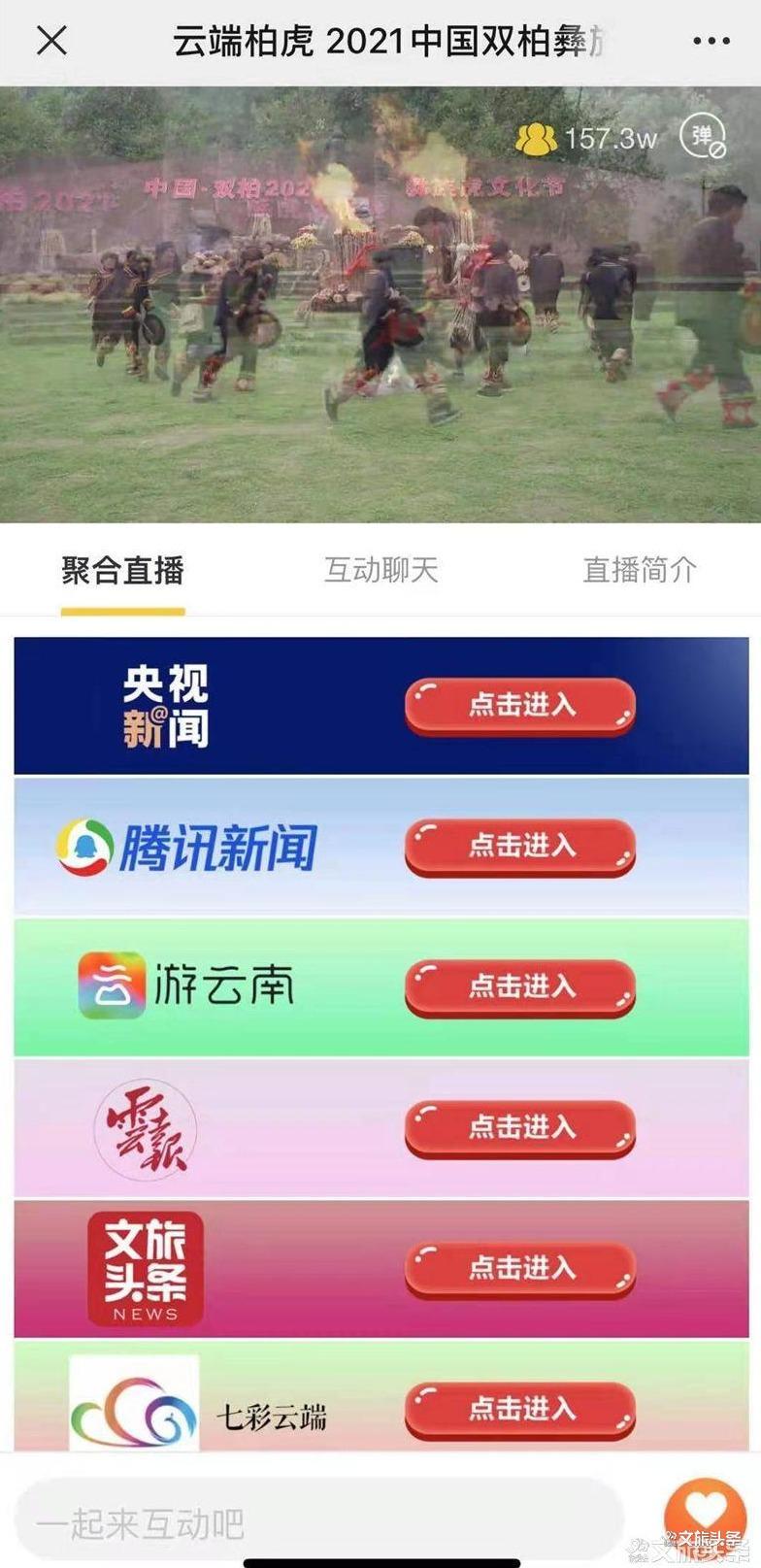Enter the 文旅头条 live stream
This screenshot has width=761, height=1568.
click(x=520, y=1269)
